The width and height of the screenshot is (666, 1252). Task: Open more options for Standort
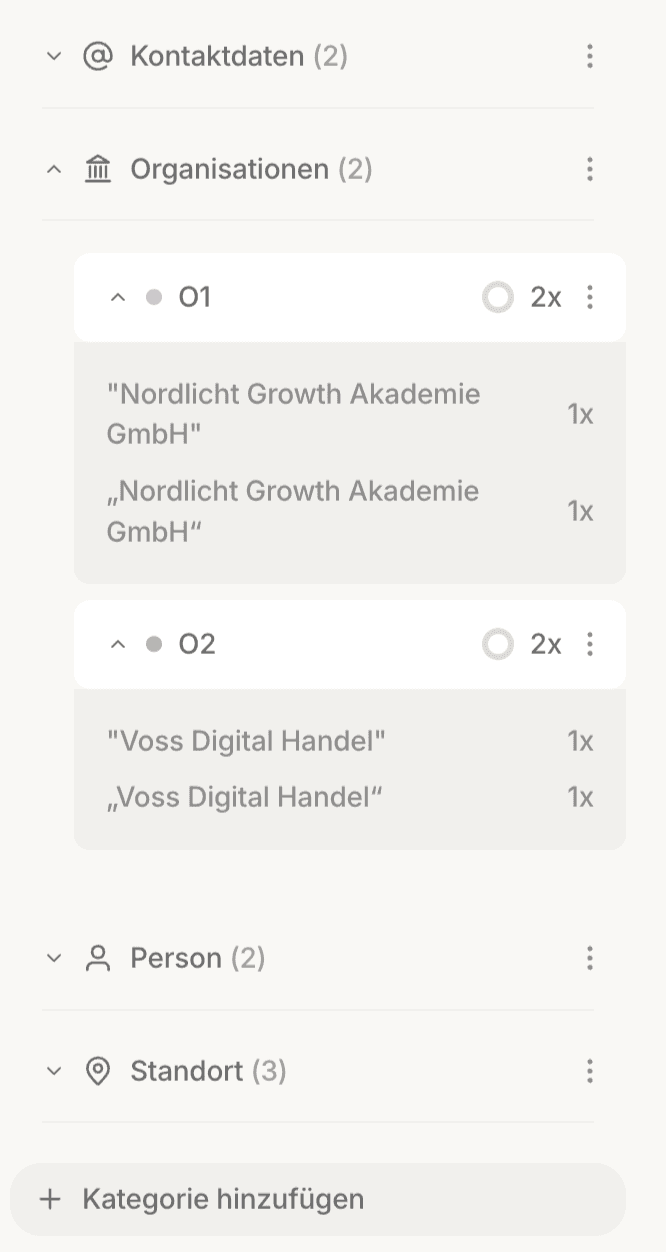coord(590,1071)
